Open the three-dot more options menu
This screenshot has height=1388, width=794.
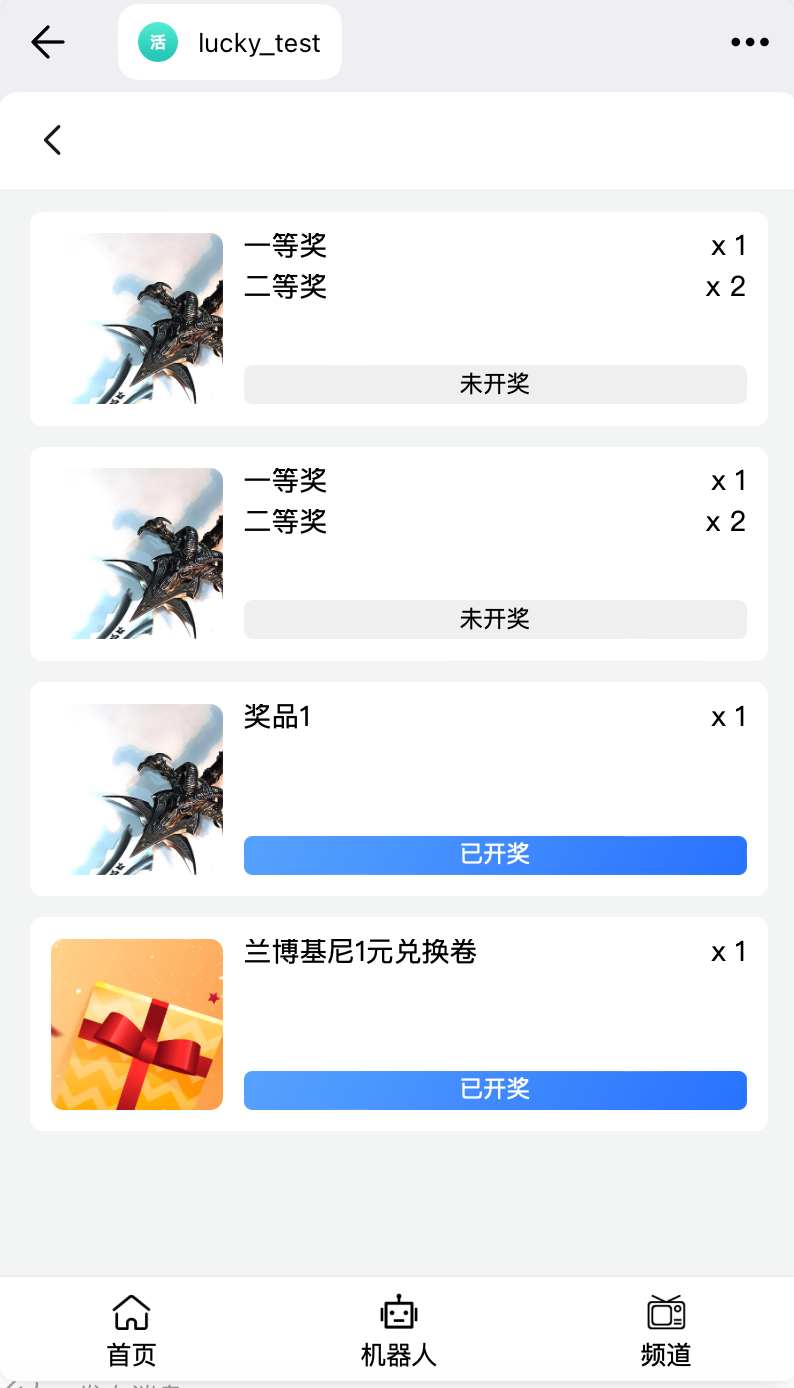coord(750,42)
